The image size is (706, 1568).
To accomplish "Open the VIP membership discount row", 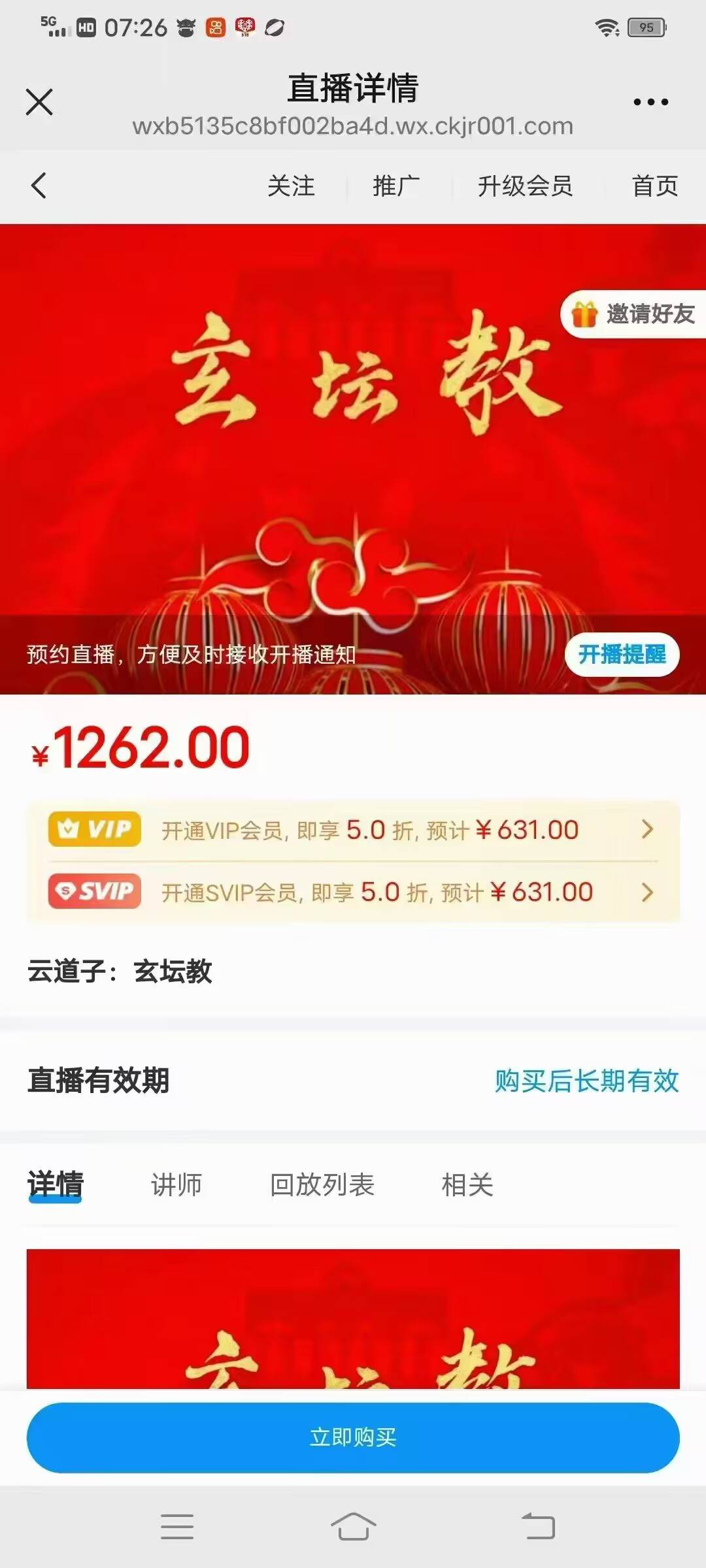I will 353,830.
